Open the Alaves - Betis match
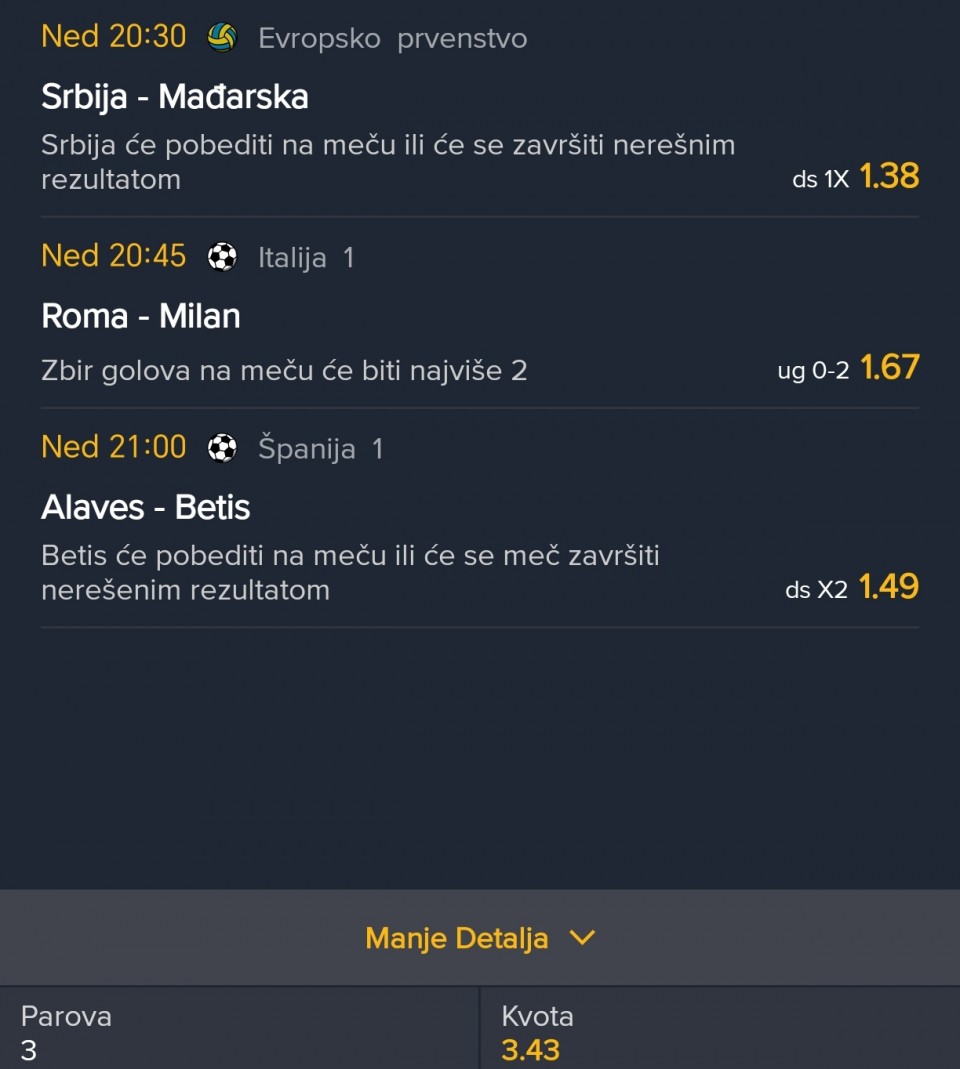 146,507
